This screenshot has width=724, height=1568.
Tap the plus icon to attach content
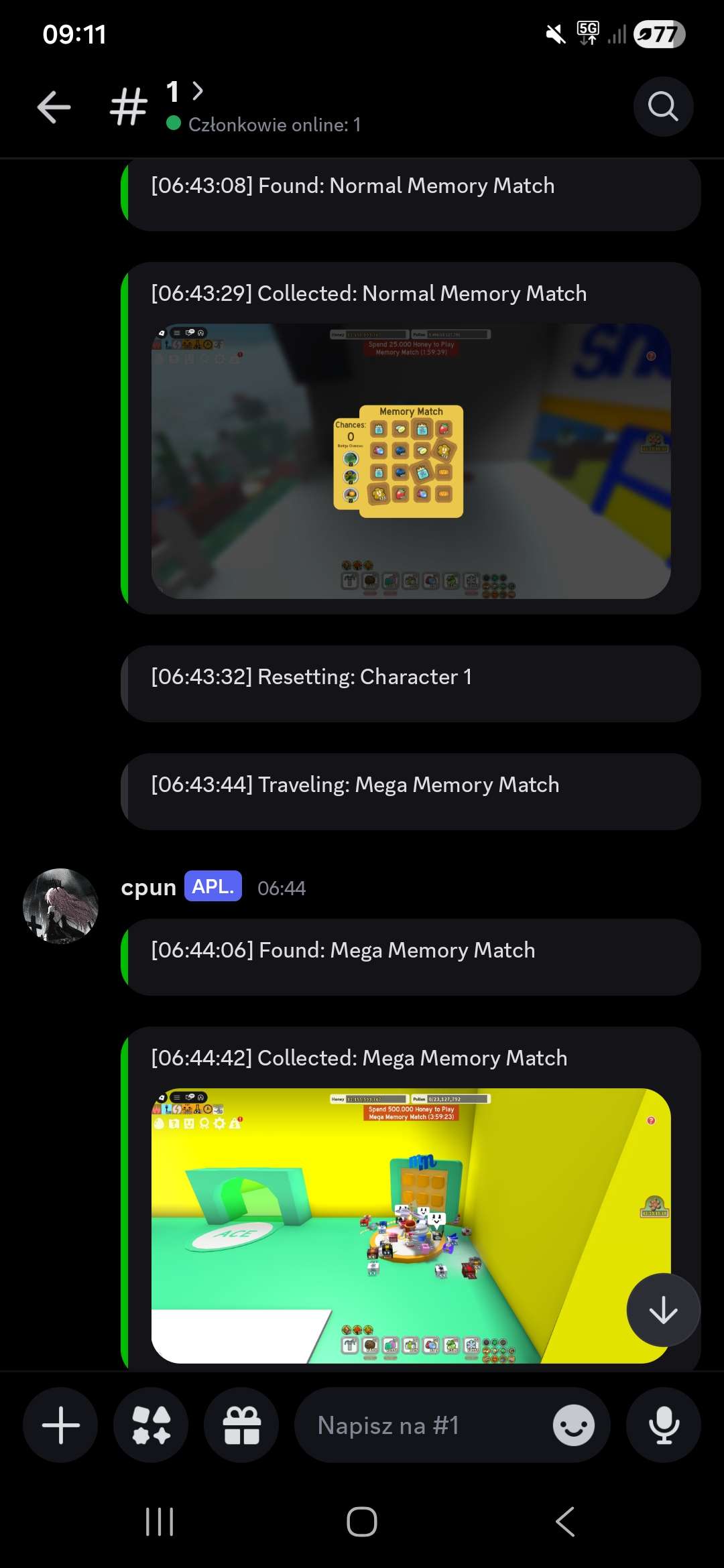point(60,1425)
